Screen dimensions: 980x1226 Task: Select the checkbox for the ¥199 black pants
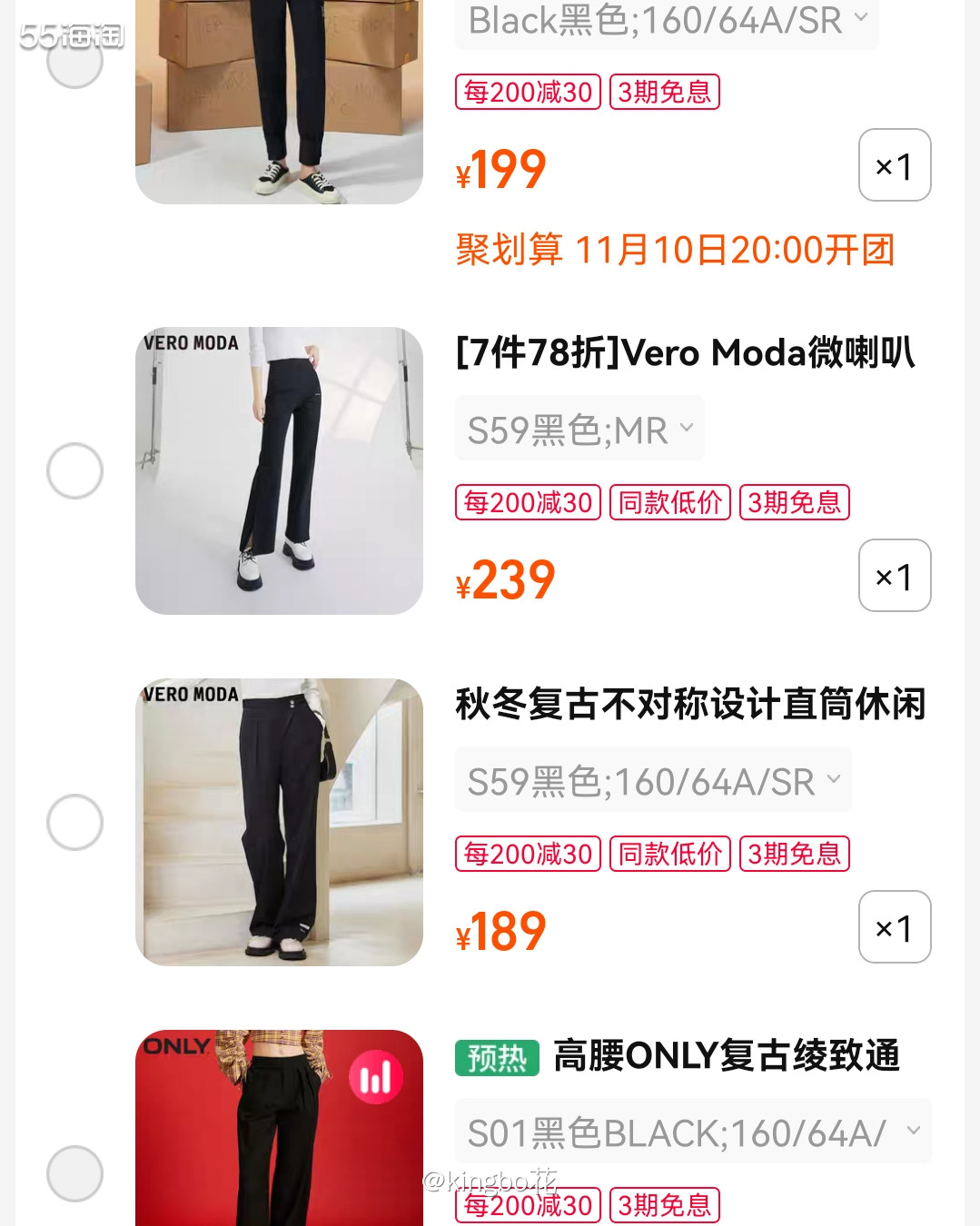[x=74, y=65]
